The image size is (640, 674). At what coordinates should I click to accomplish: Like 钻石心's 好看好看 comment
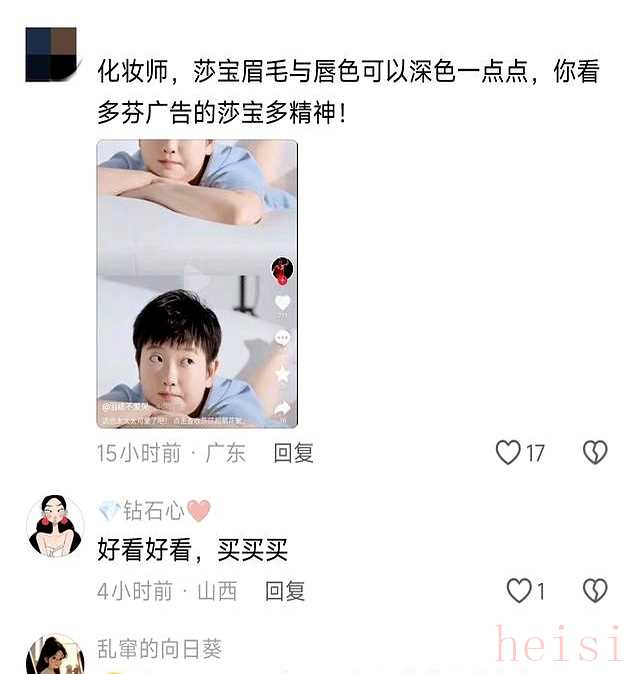[519, 591]
